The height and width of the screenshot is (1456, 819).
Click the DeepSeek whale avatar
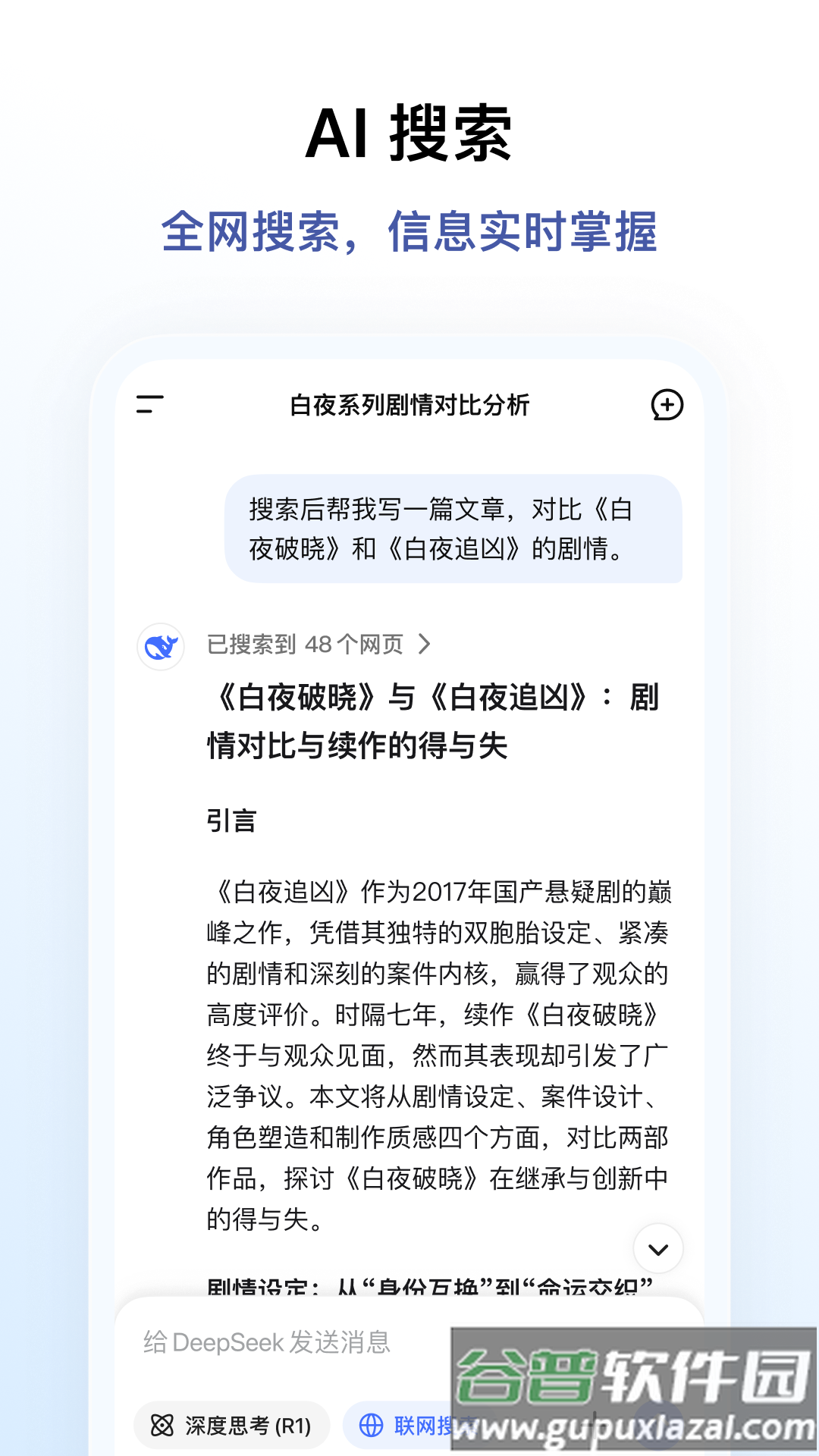tap(159, 645)
